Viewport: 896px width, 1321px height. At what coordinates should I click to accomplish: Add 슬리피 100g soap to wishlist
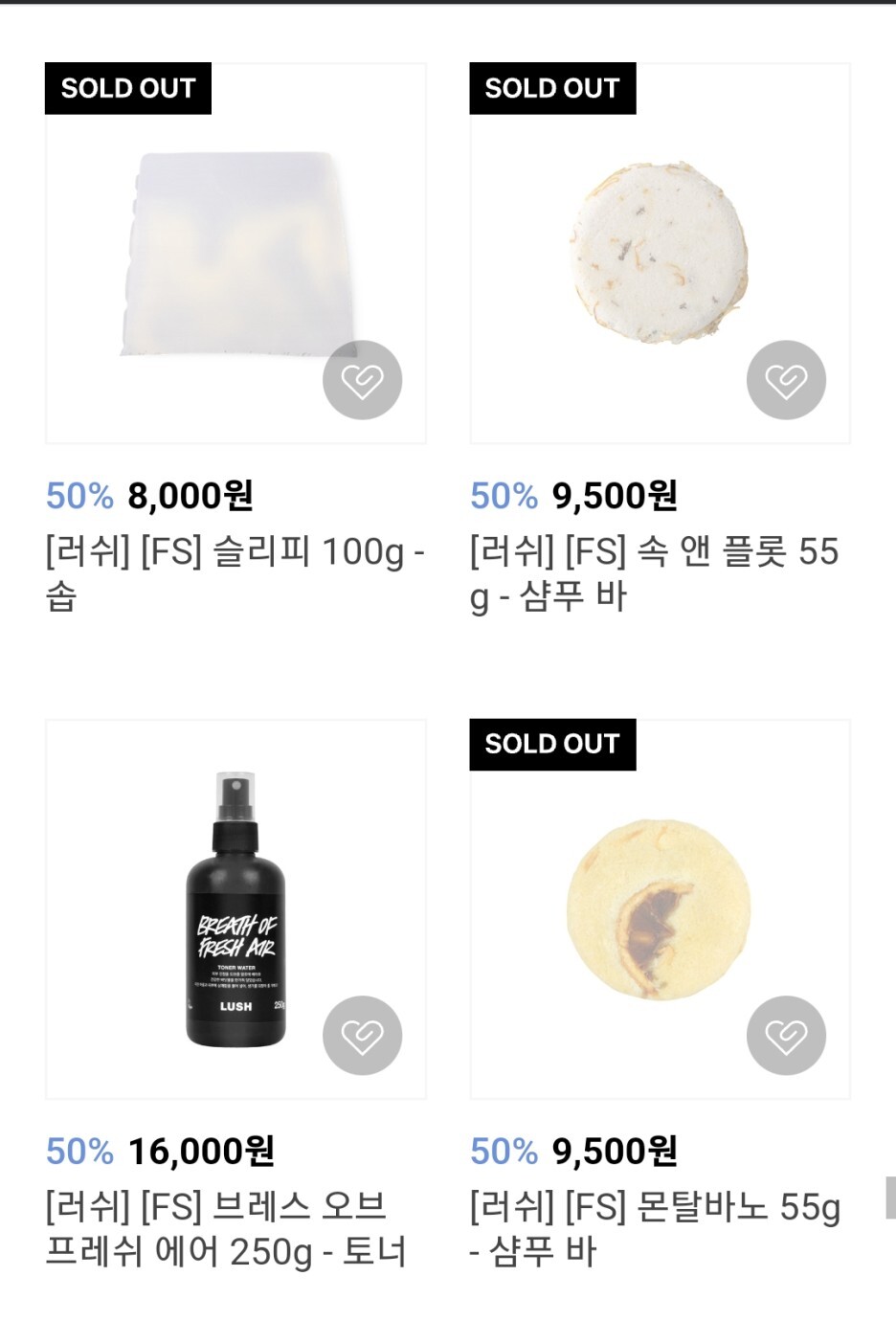[x=362, y=380]
